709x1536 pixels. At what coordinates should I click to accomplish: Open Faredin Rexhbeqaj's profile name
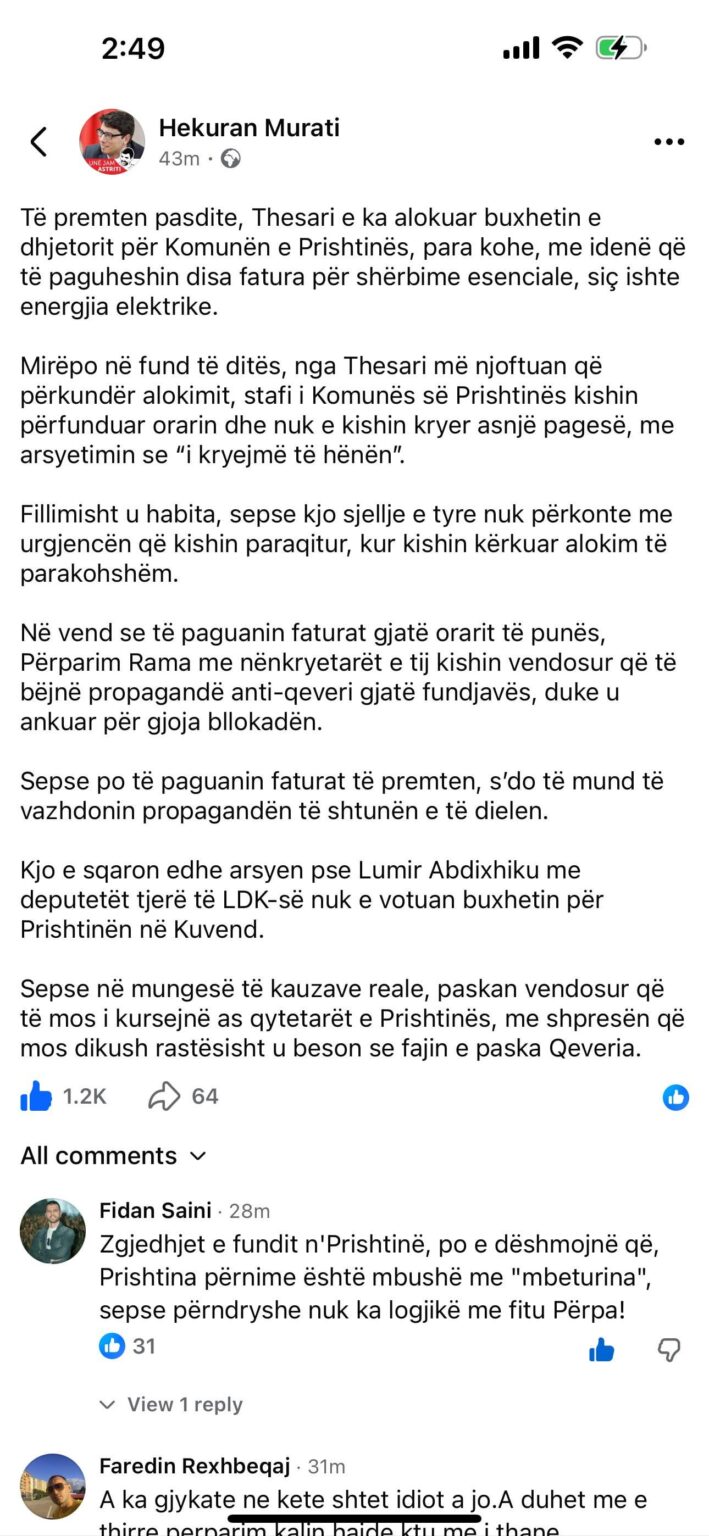click(x=194, y=1466)
